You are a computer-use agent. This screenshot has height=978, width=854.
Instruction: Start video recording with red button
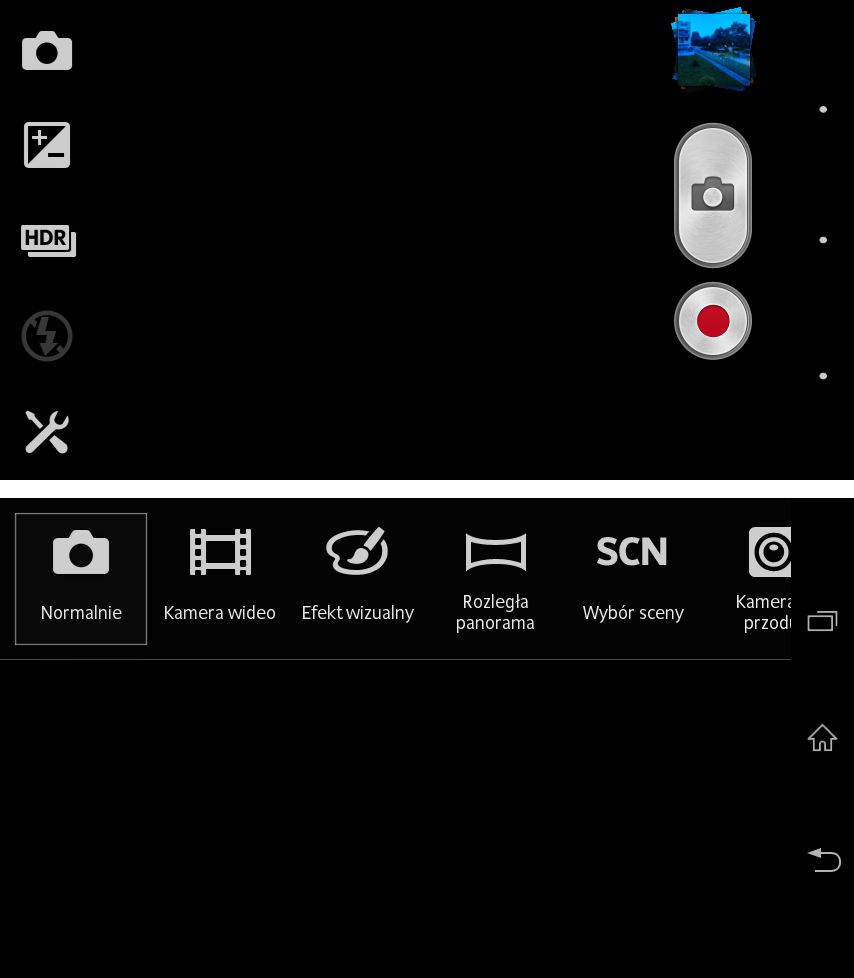[x=713, y=321]
